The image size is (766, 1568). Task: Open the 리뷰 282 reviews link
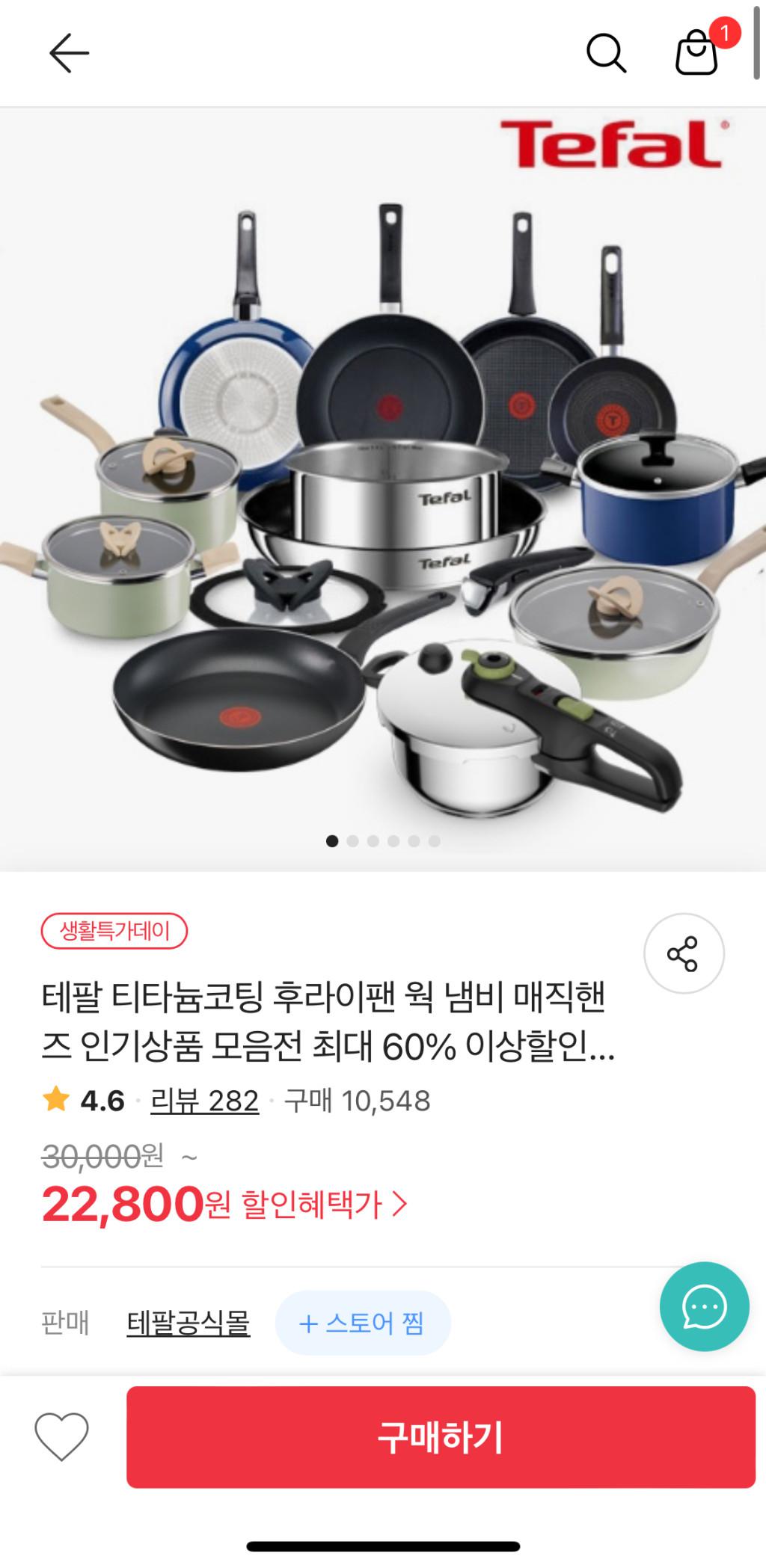pos(204,1101)
